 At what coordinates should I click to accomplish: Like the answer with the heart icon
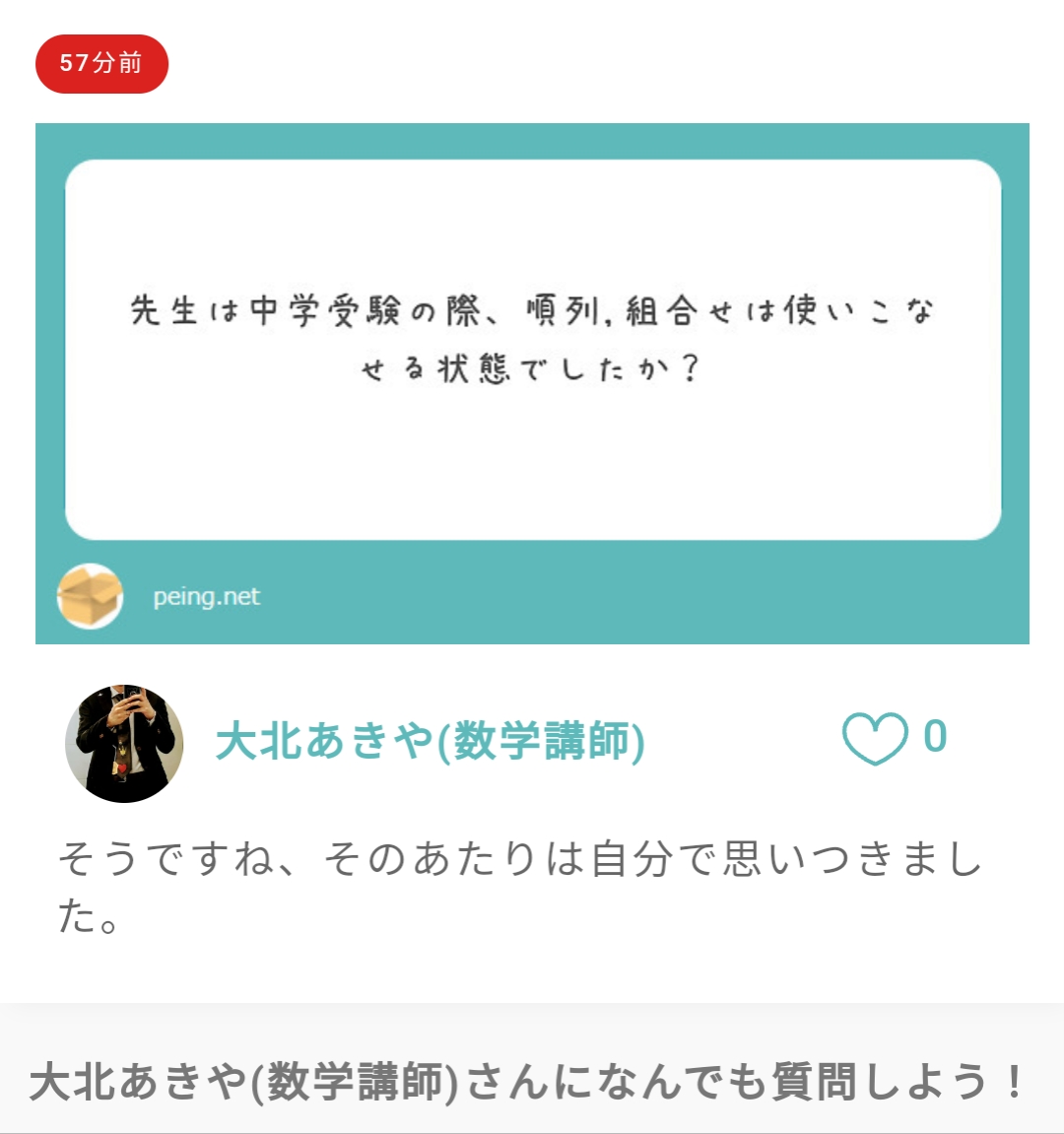click(874, 739)
